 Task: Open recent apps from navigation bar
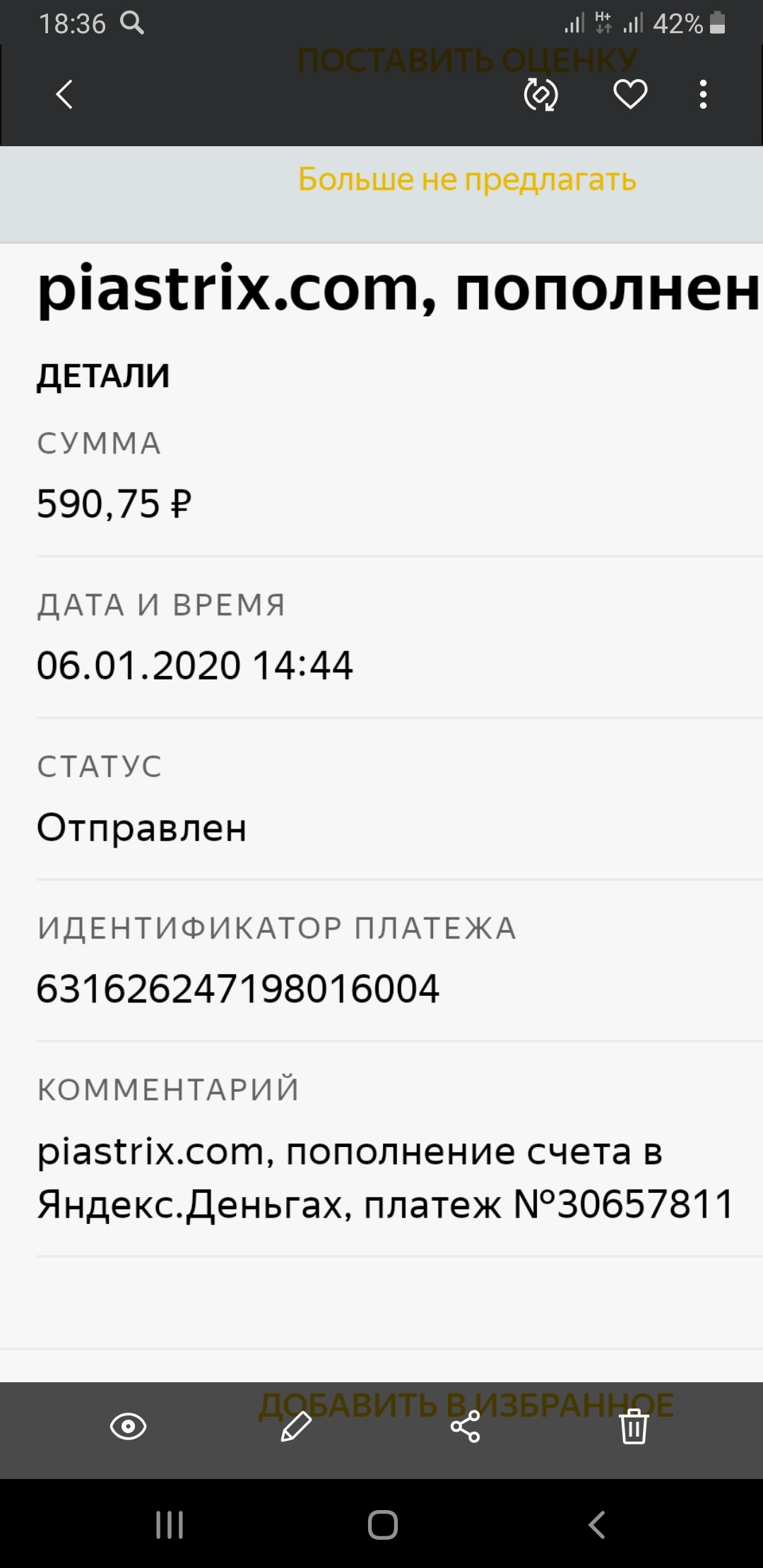coord(170,1525)
